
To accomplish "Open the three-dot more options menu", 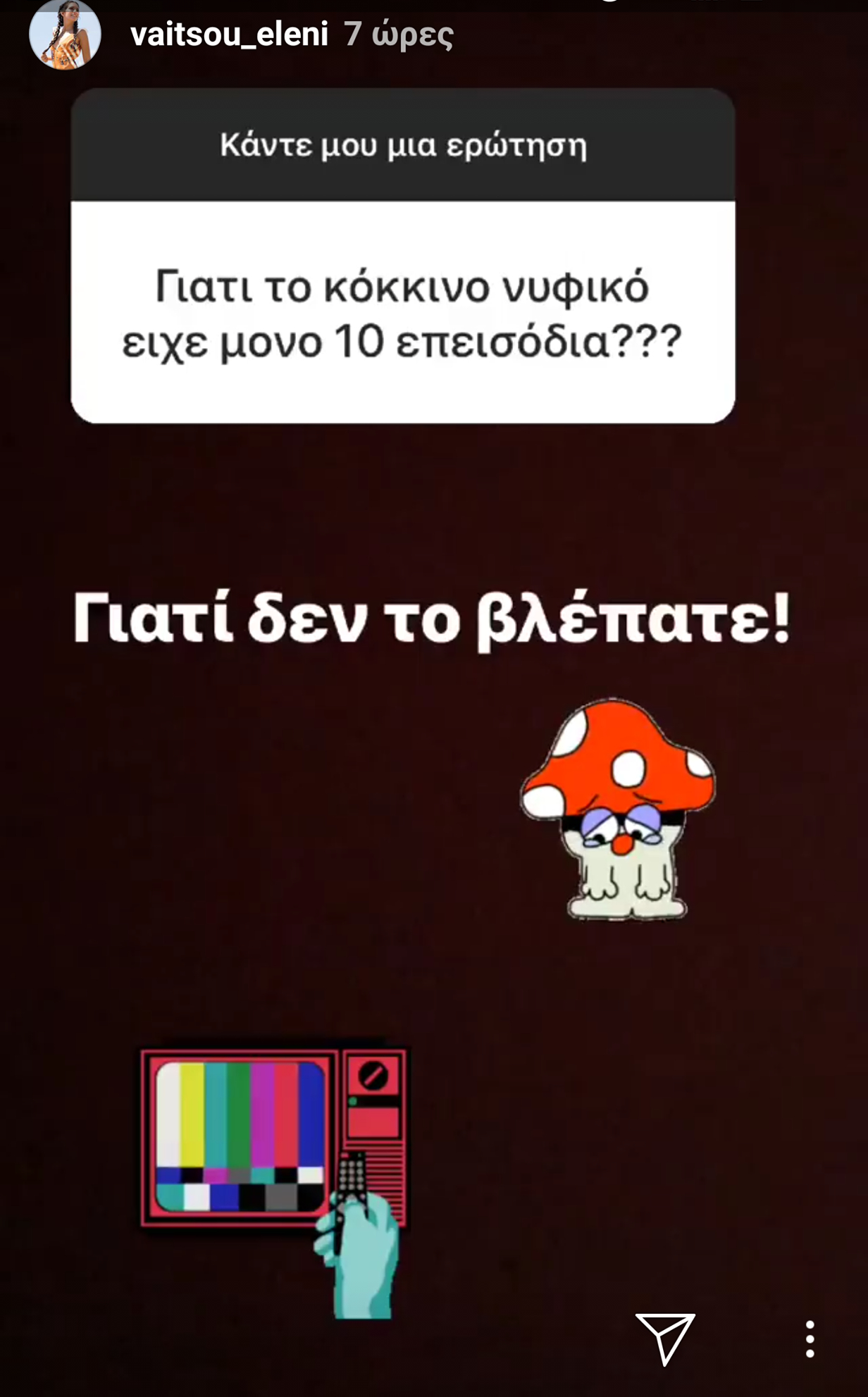I will click(810, 1339).
